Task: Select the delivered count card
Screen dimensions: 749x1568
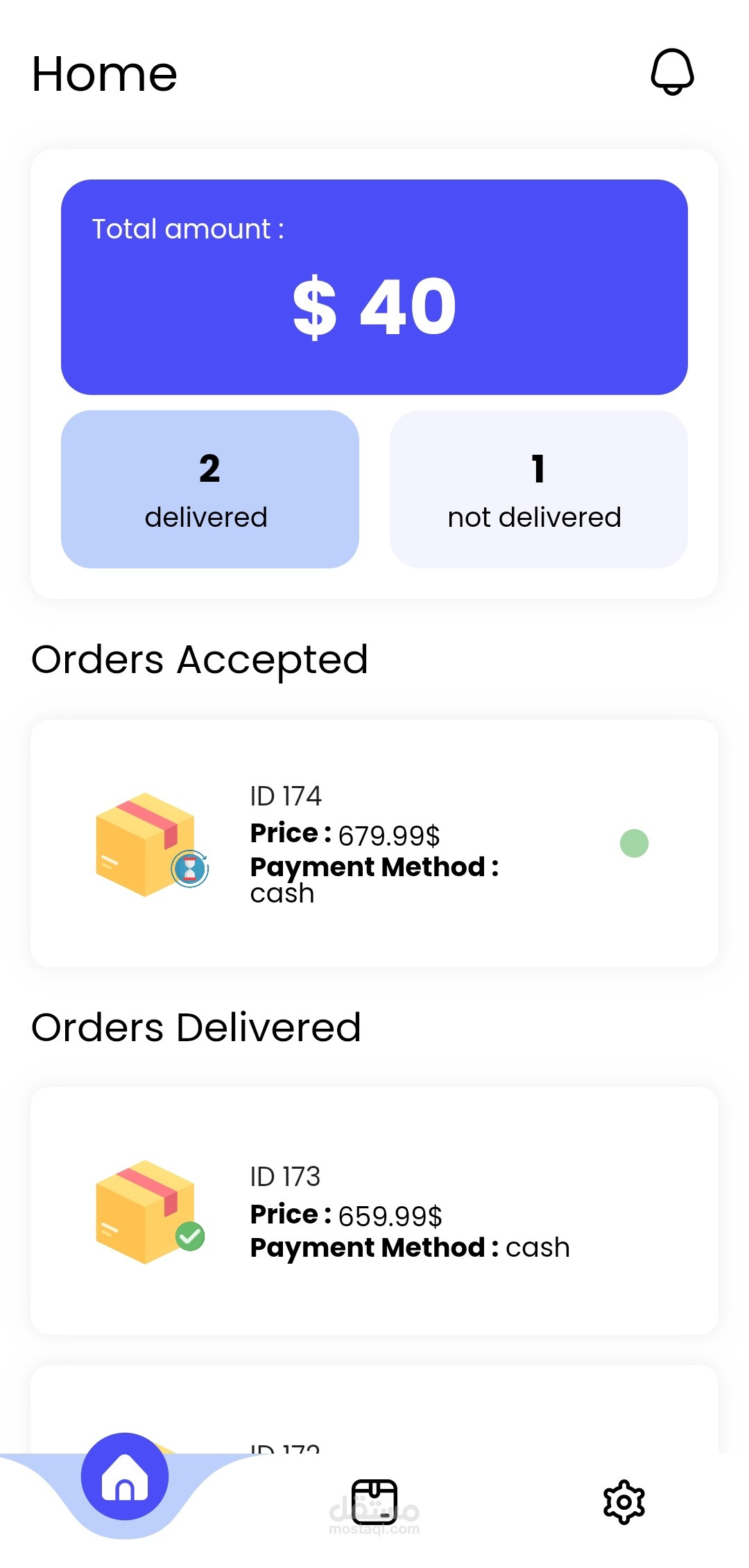Action: (x=209, y=489)
